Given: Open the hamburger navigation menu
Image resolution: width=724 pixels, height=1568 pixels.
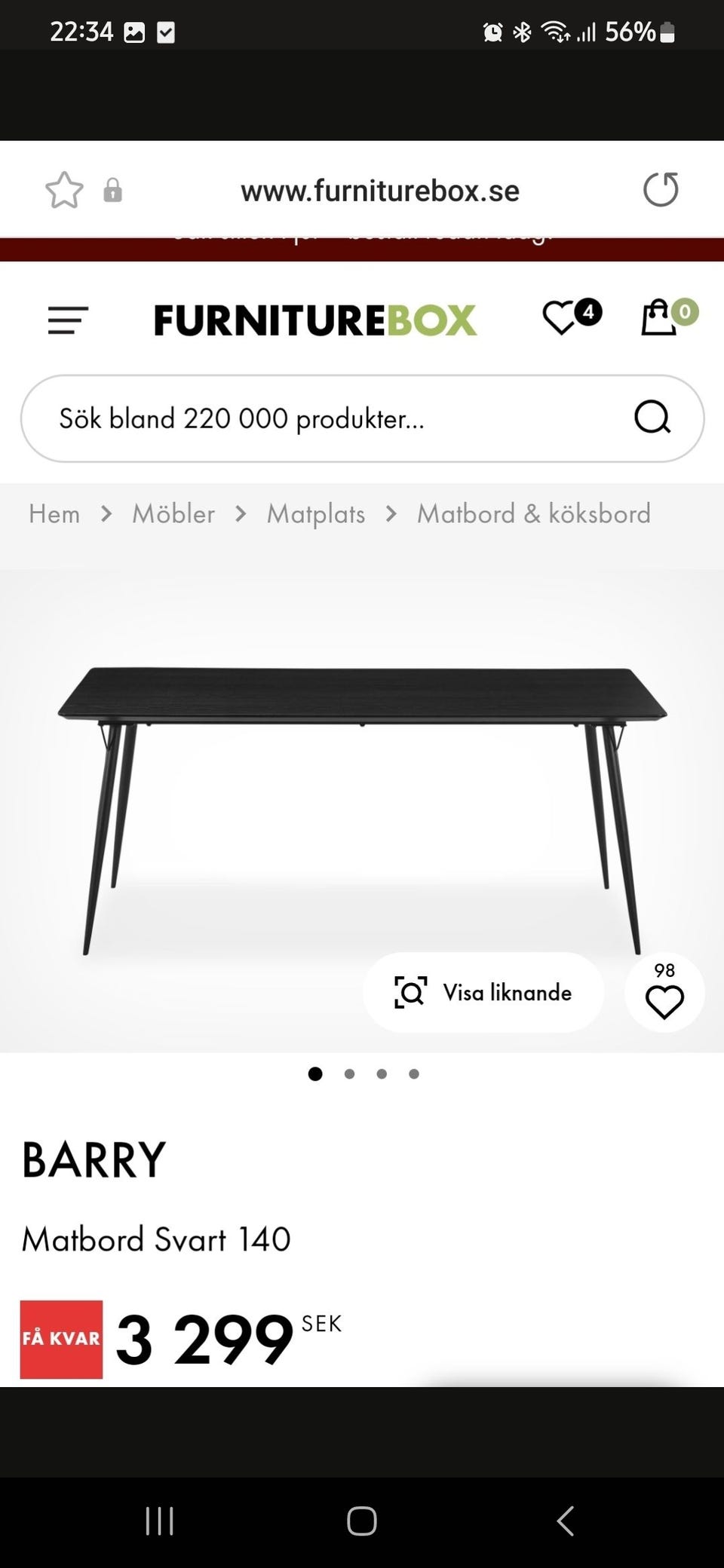Looking at the screenshot, I should [68, 320].
